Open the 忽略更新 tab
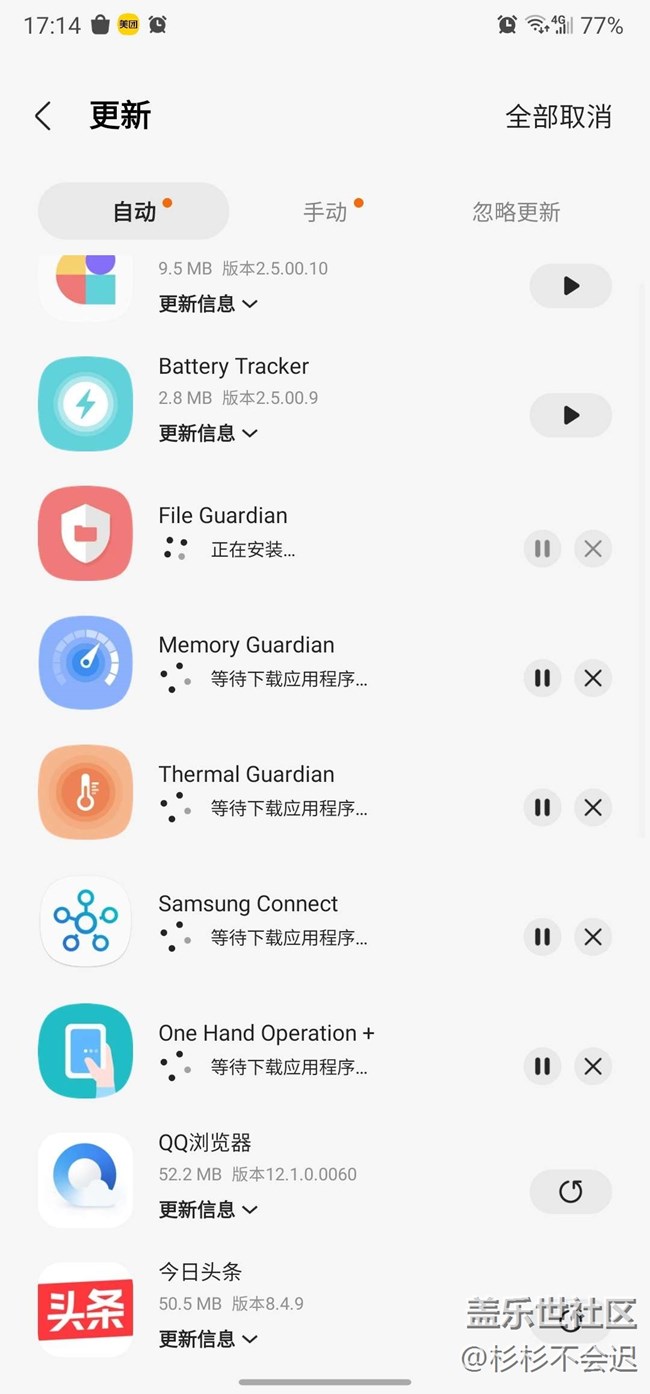650x1394 pixels. [x=516, y=212]
